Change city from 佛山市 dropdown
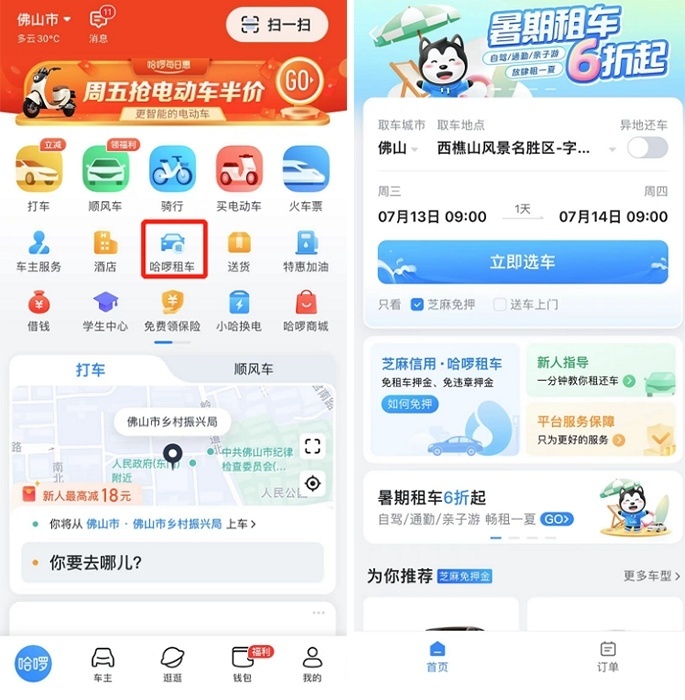The height and width of the screenshot is (700, 685). click(x=45, y=20)
